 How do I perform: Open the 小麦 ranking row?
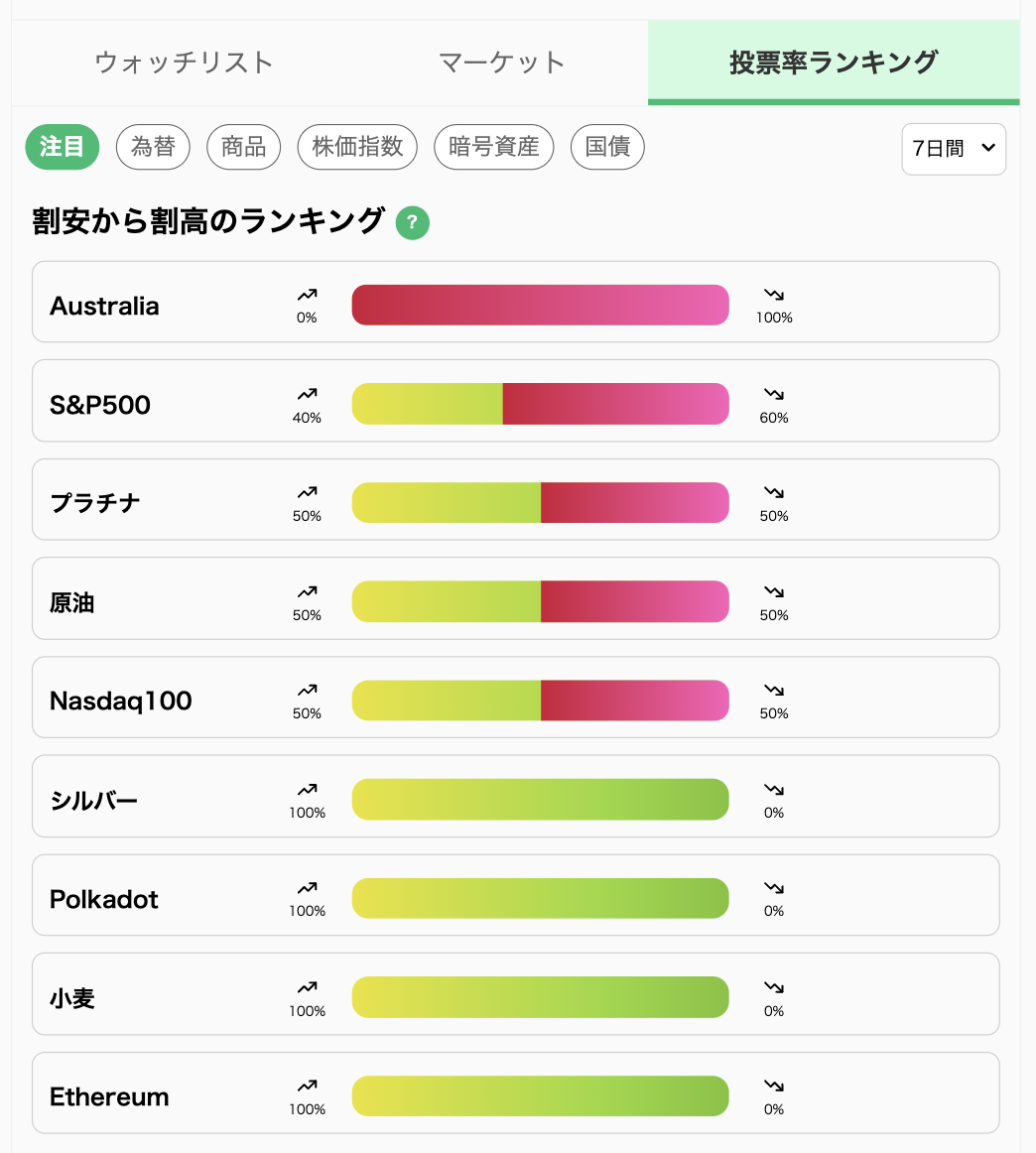[x=516, y=993]
